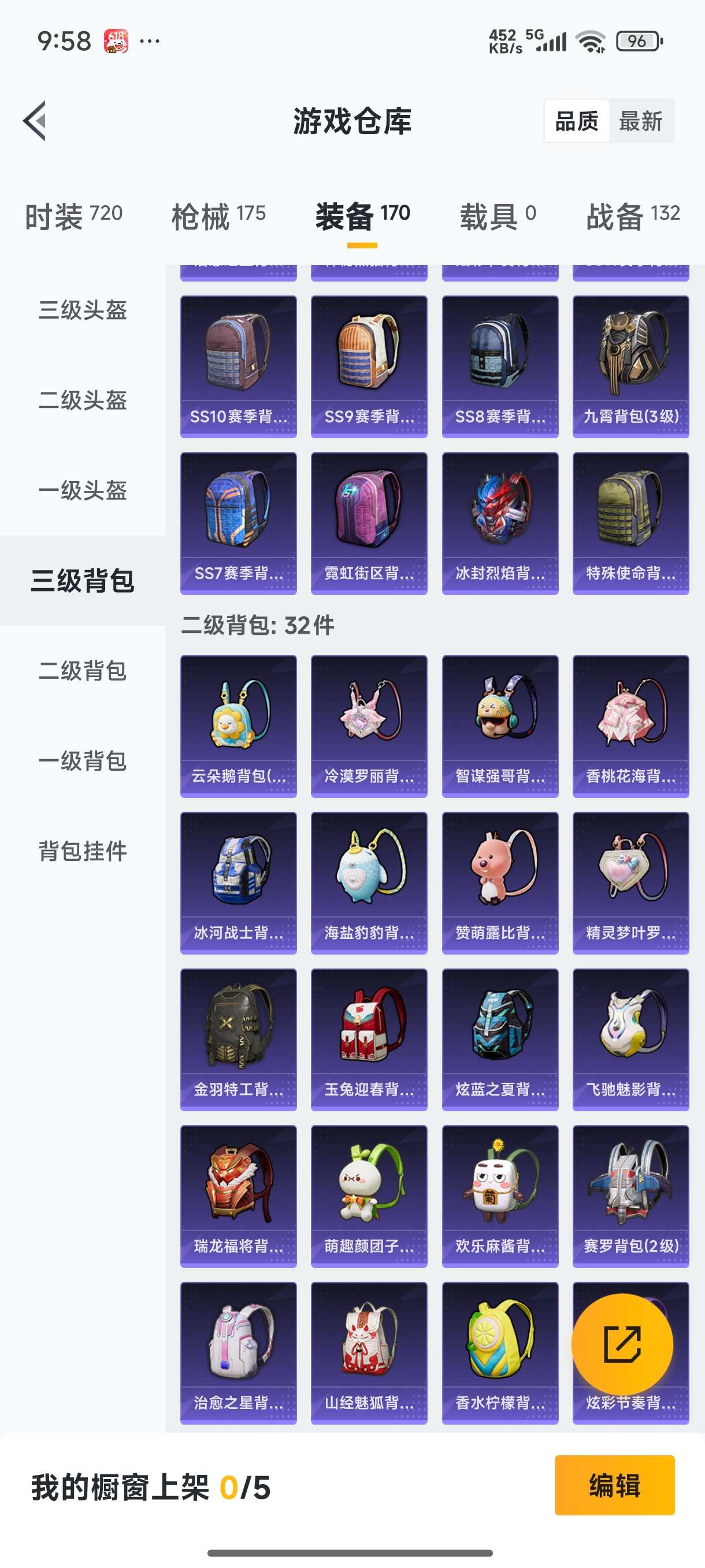Sort items by 最新

640,120
